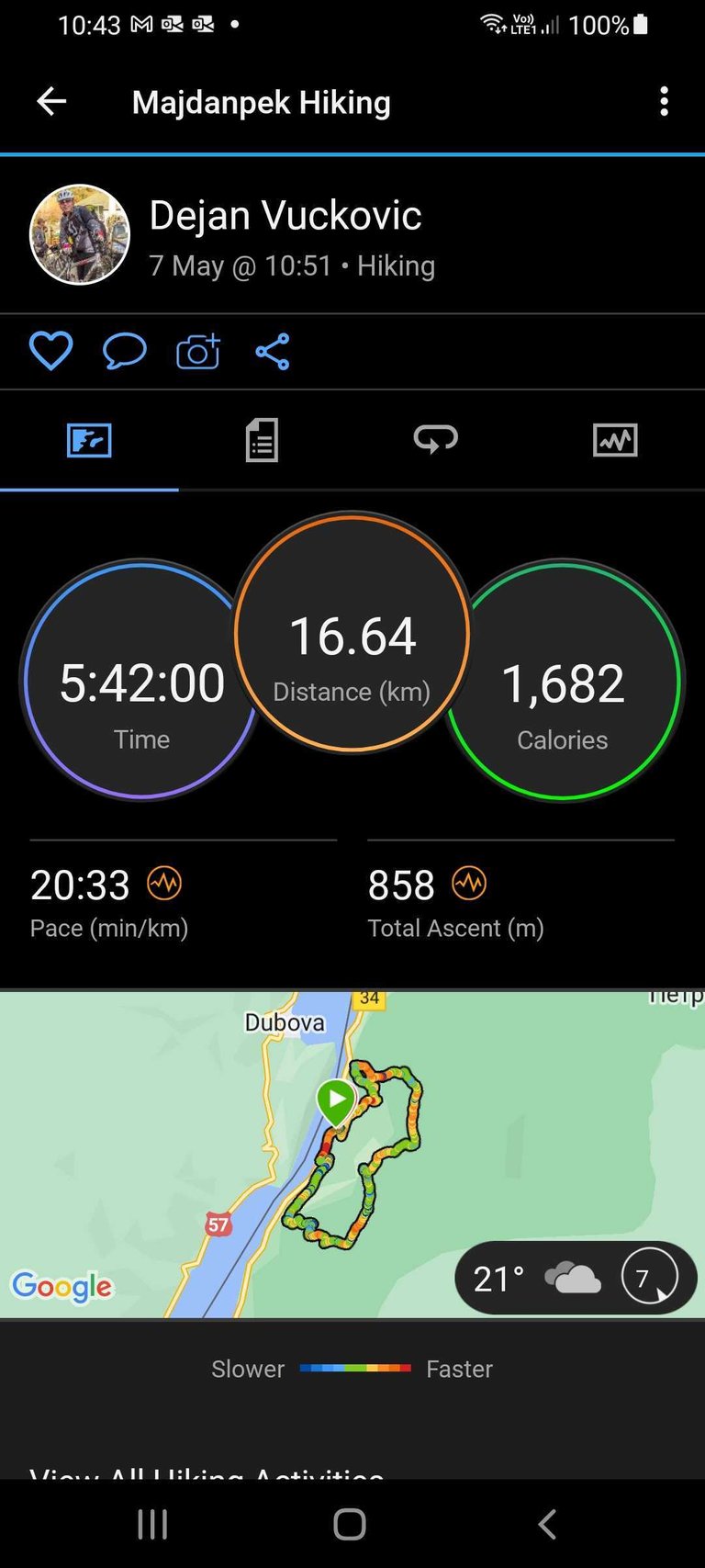This screenshot has width=705, height=1568.
Task: Switch to the charts tab
Action: coord(615,440)
